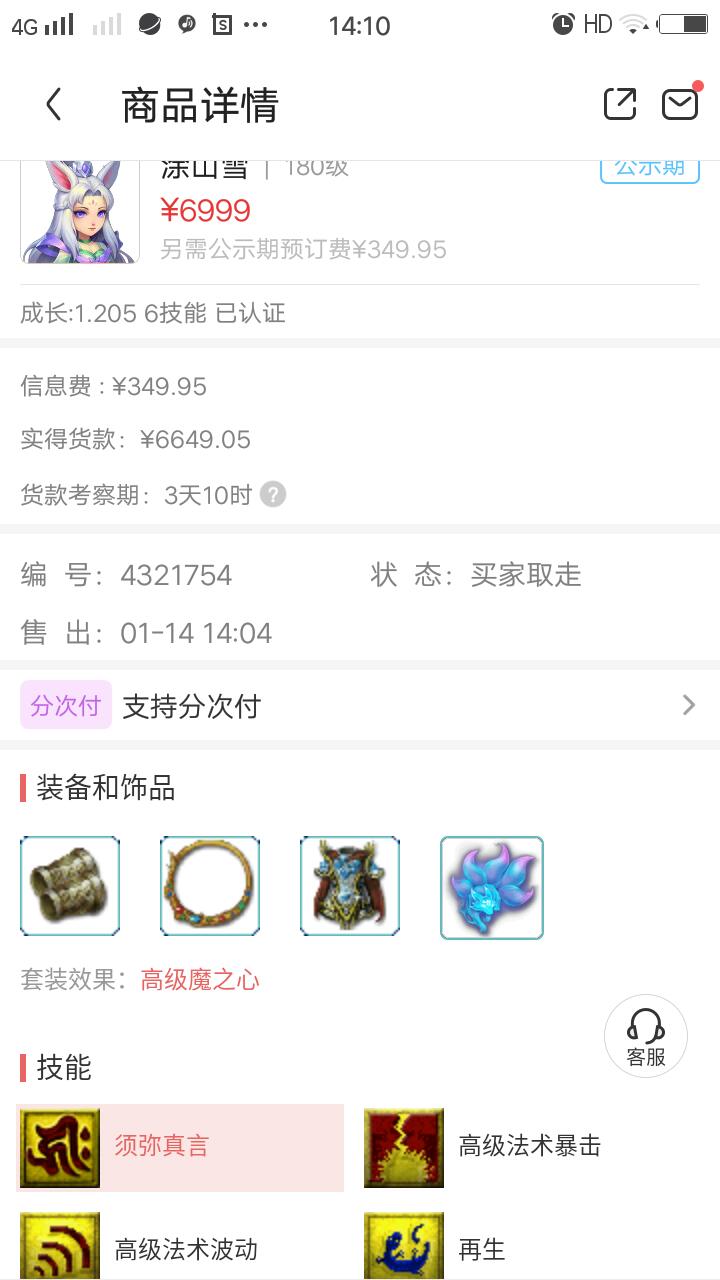Viewport: 720px width, 1280px height.
Task: Select the 高级法术波动 skill
Action: pyautogui.click(x=180, y=1249)
